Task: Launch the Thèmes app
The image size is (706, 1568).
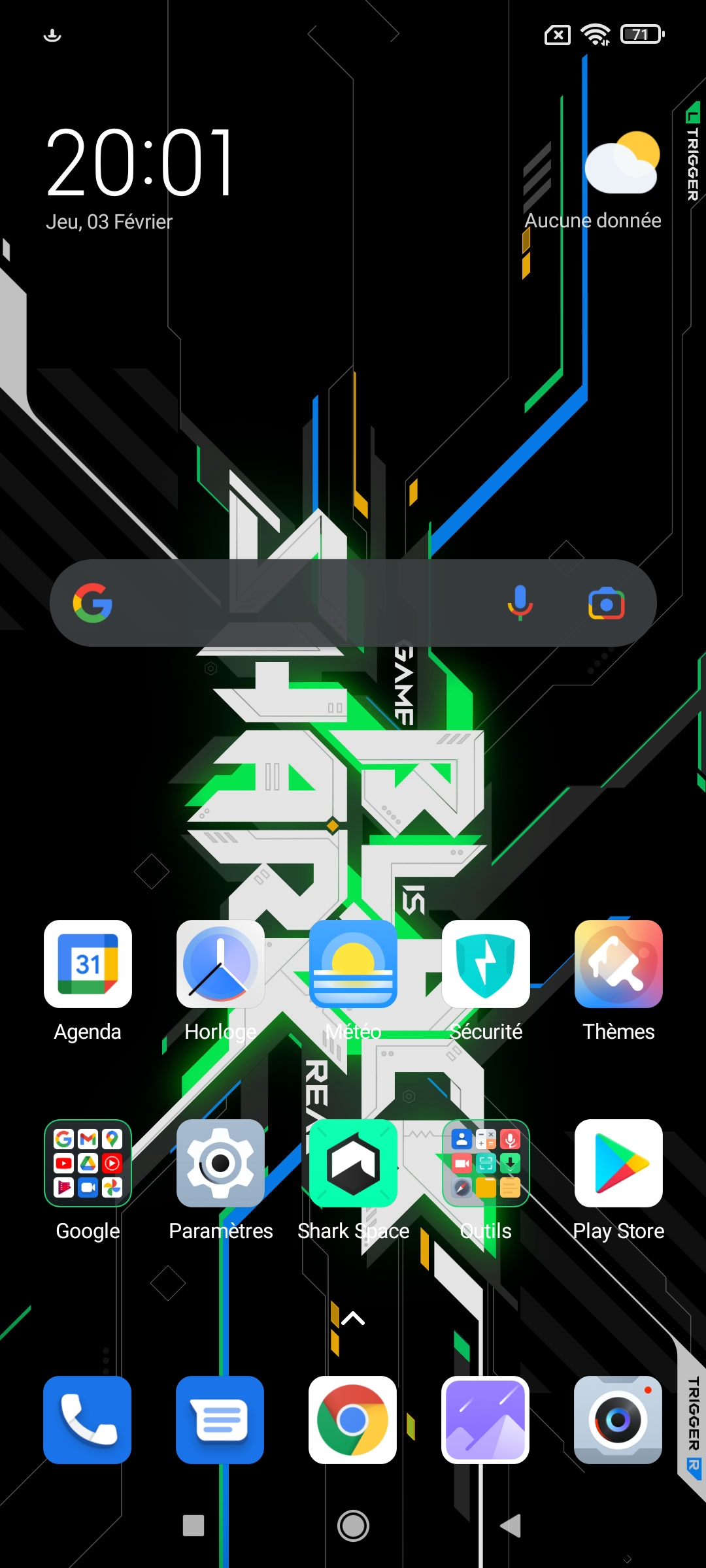Action: point(618,964)
